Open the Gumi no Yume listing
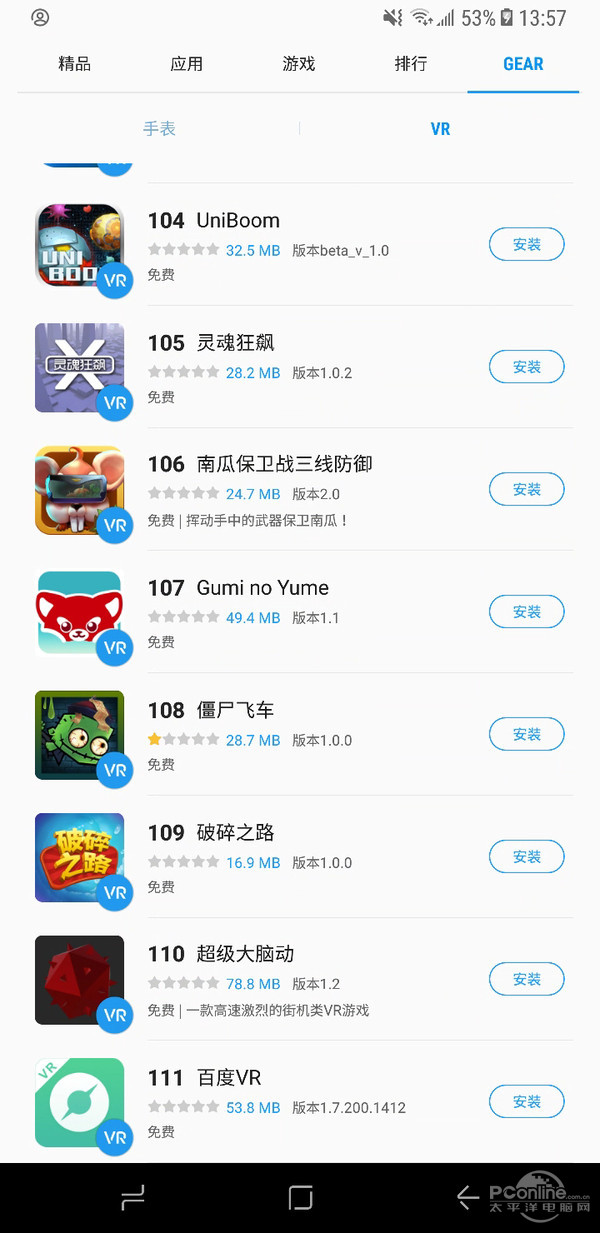The image size is (600, 1233). pos(262,588)
